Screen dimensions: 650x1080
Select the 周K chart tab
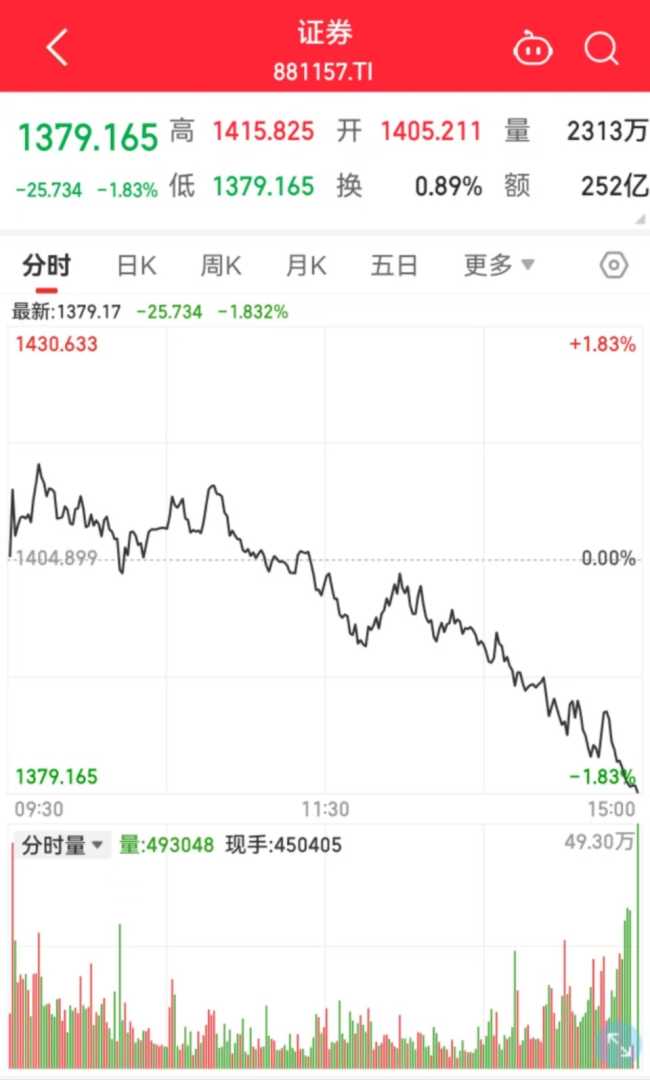tap(221, 265)
